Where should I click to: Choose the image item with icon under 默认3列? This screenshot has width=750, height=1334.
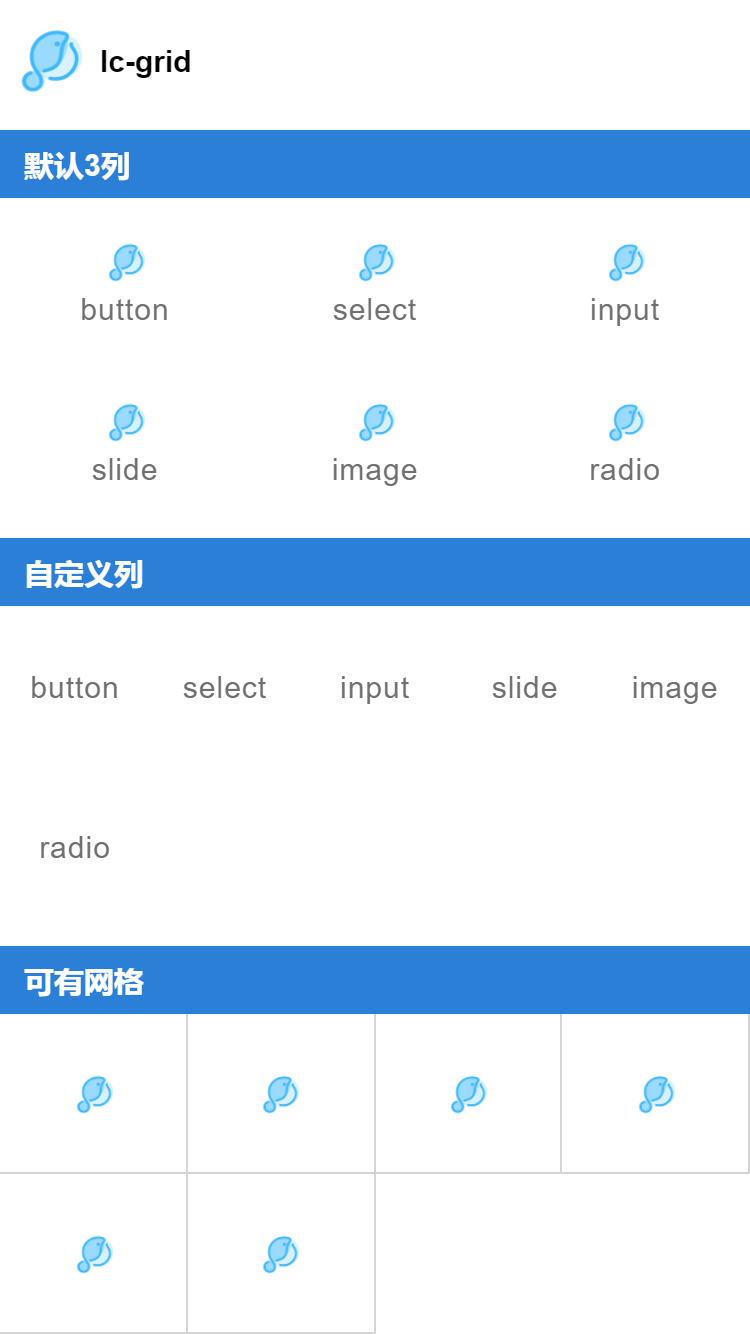click(x=375, y=445)
